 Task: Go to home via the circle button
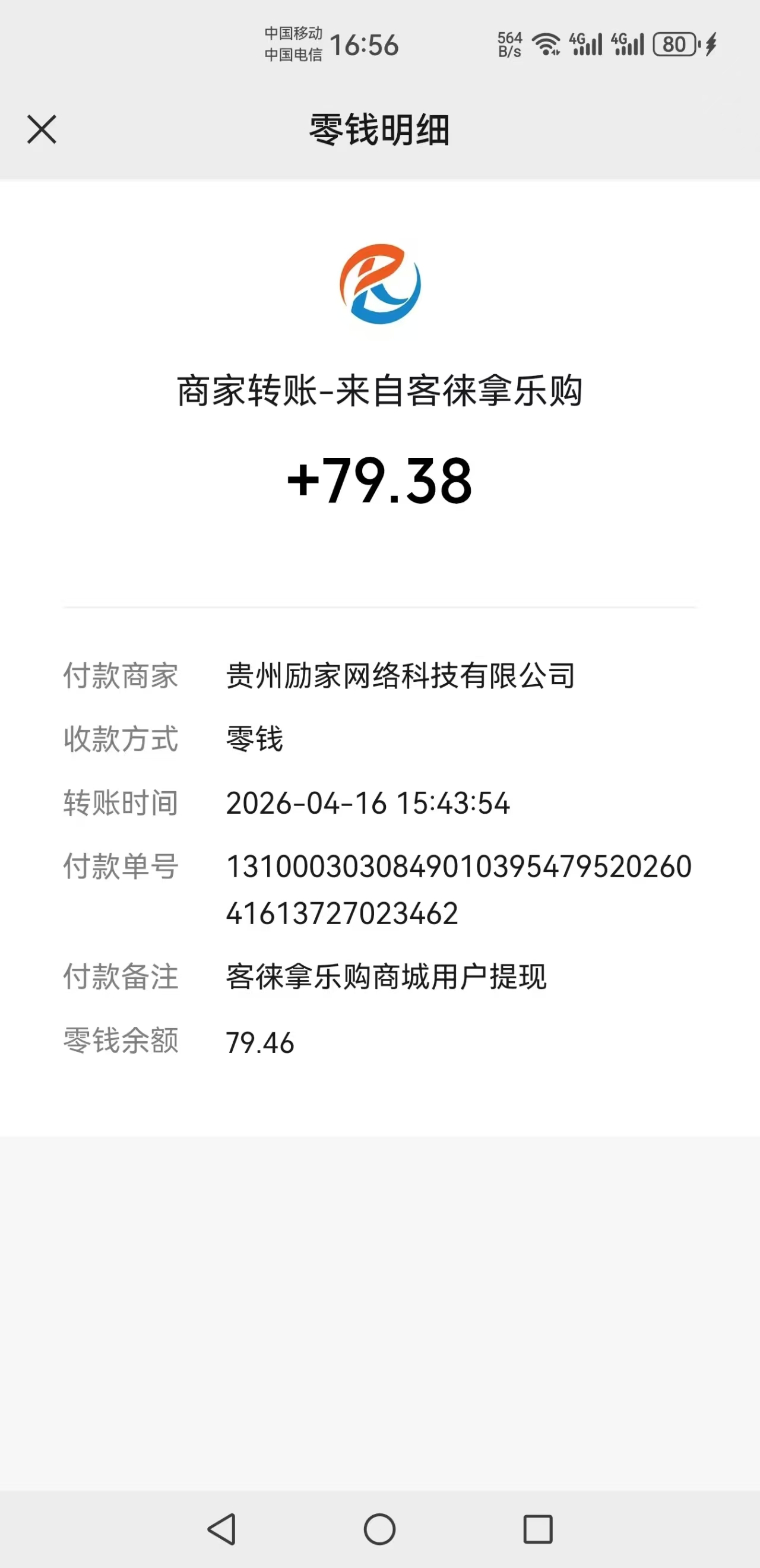[x=379, y=1528]
